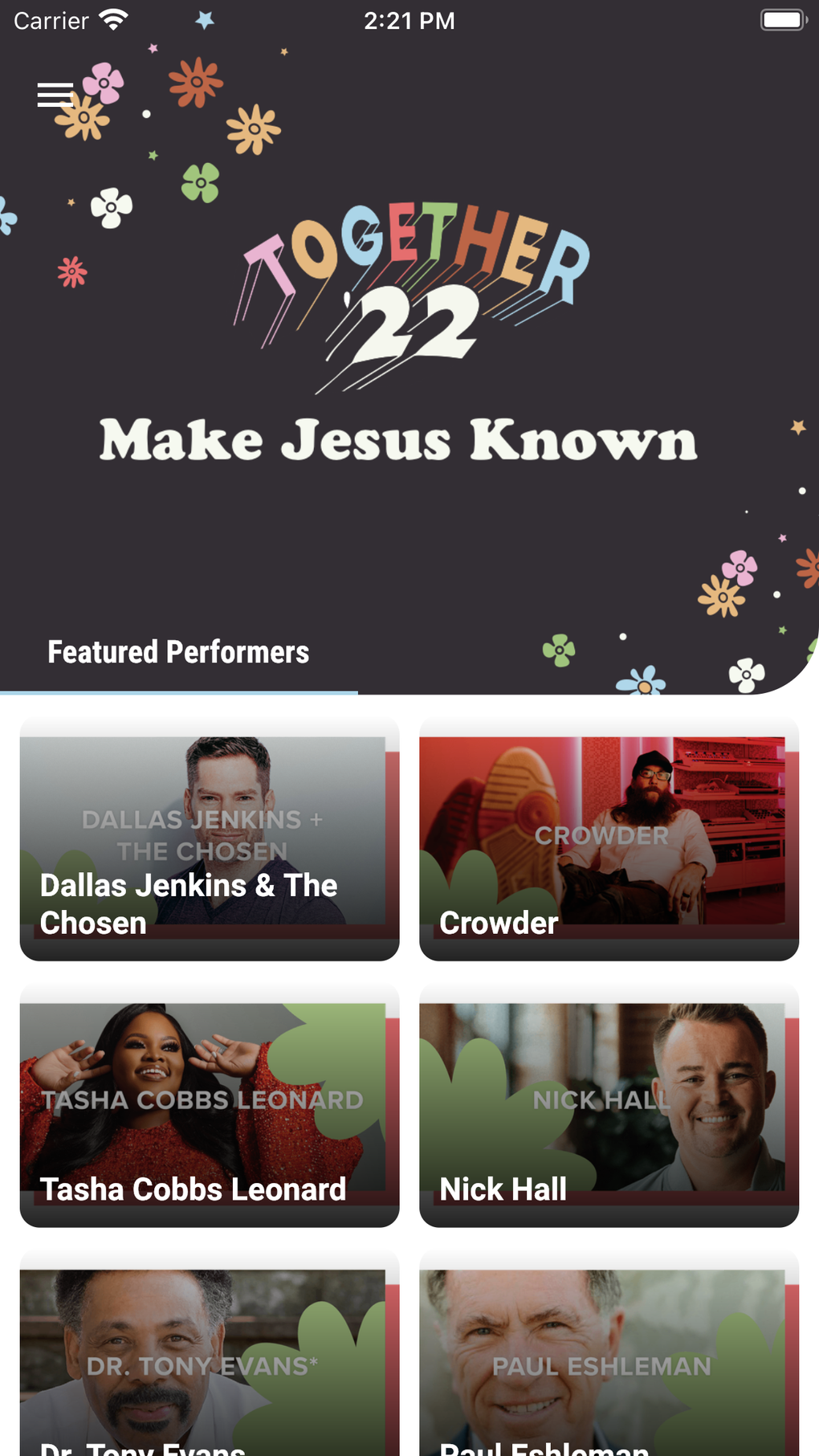Open Dallas Jenkins & The Chosen card
This screenshot has width=819, height=1456.
pyautogui.click(x=210, y=839)
